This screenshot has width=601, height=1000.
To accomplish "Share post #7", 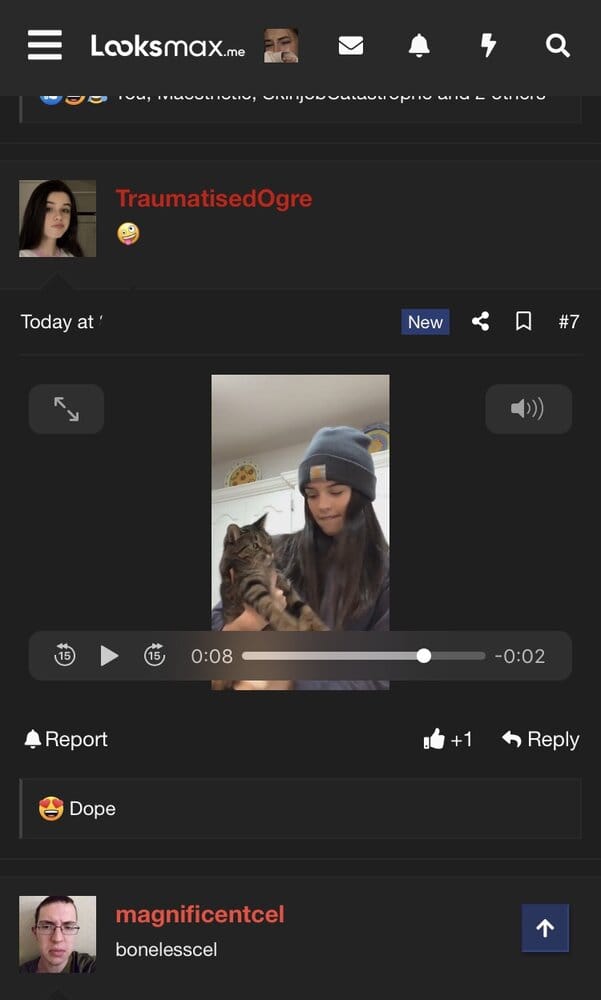I will pos(480,321).
